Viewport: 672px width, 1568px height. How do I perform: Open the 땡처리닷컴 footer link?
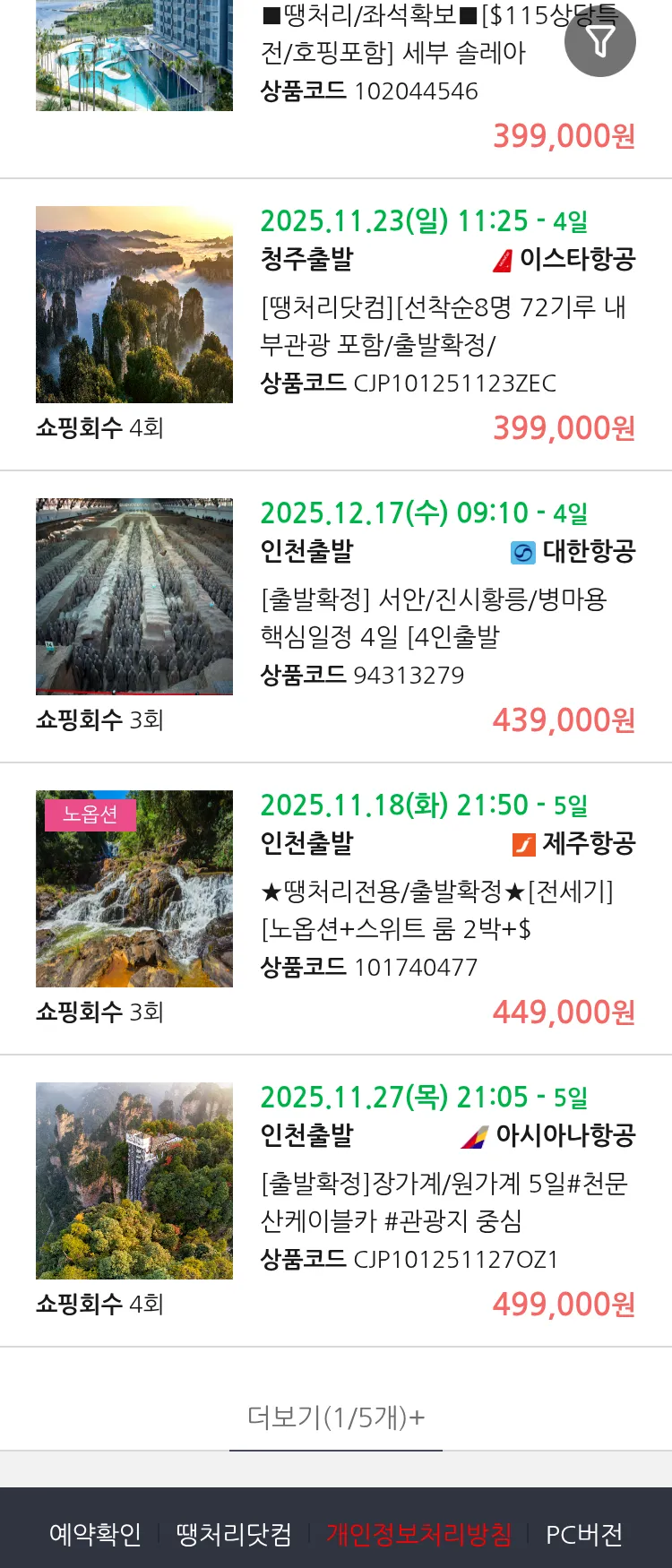(234, 1534)
